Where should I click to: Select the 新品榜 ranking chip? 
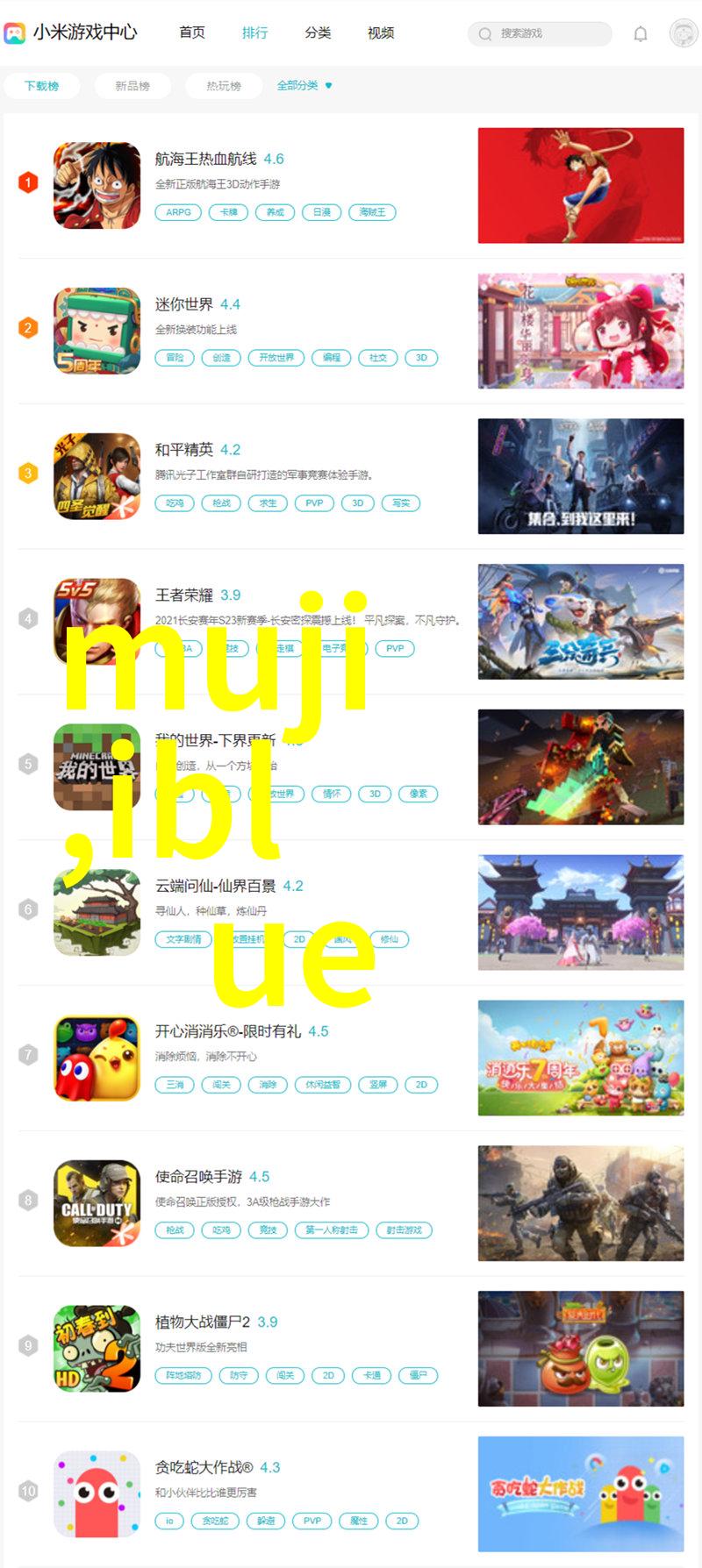click(x=133, y=86)
